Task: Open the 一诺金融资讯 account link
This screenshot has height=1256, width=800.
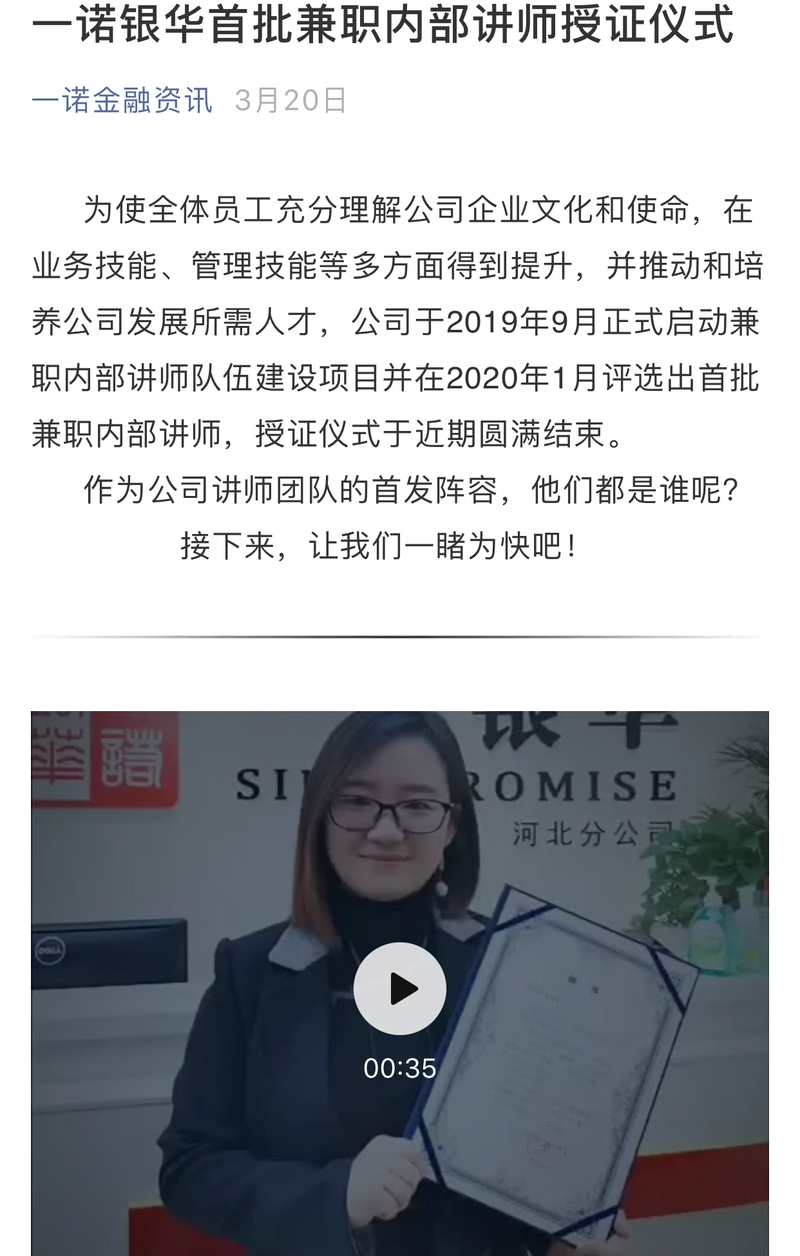Action: tap(122, 100)
